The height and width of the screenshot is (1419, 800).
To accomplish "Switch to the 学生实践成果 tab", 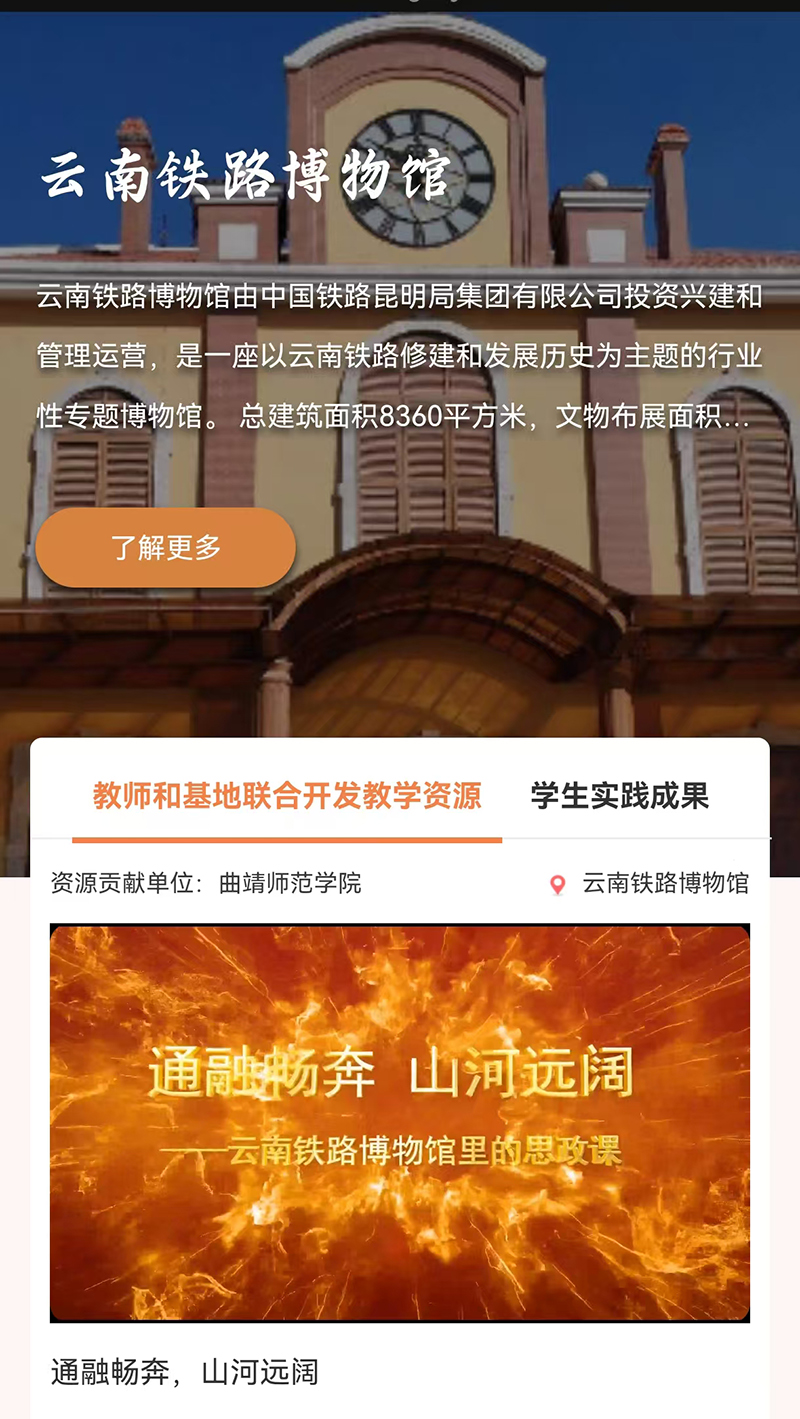I will (619, 796).
